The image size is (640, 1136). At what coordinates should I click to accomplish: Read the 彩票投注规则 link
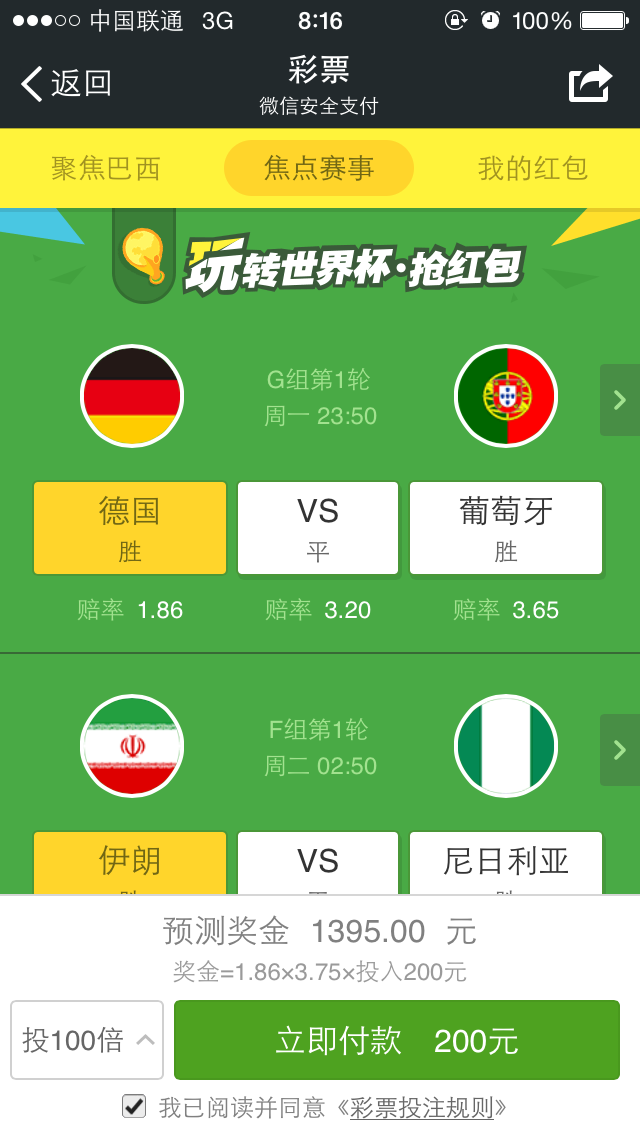tap(422, 1107)
